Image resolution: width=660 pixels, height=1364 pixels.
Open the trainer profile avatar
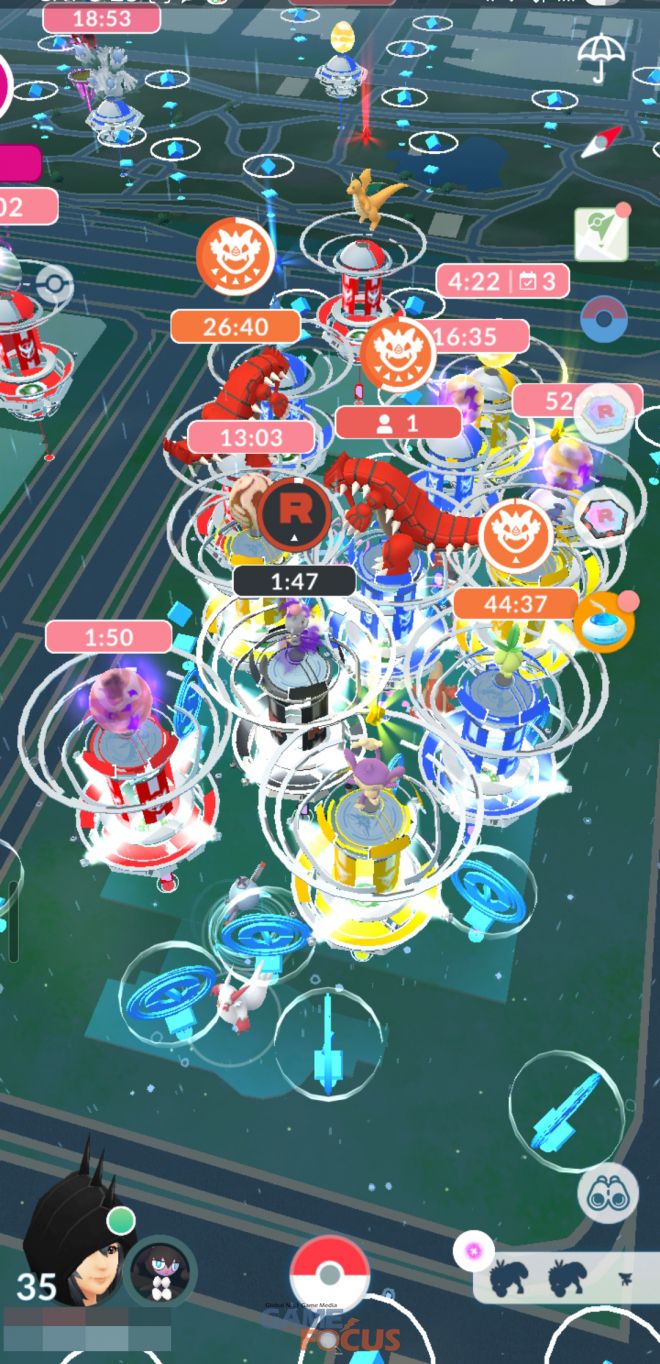72,1220
